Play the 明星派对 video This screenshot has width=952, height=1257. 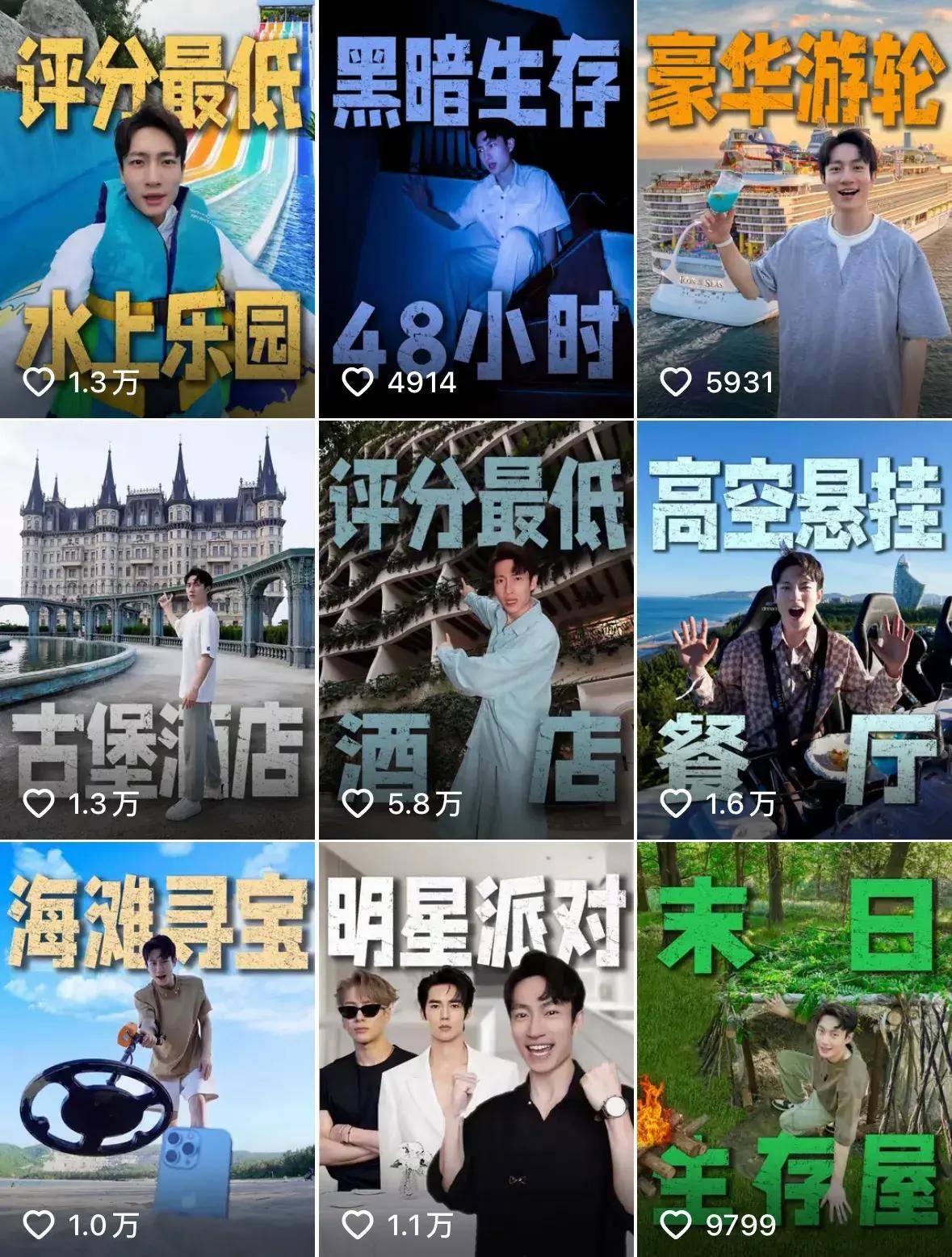[476, 1050]
